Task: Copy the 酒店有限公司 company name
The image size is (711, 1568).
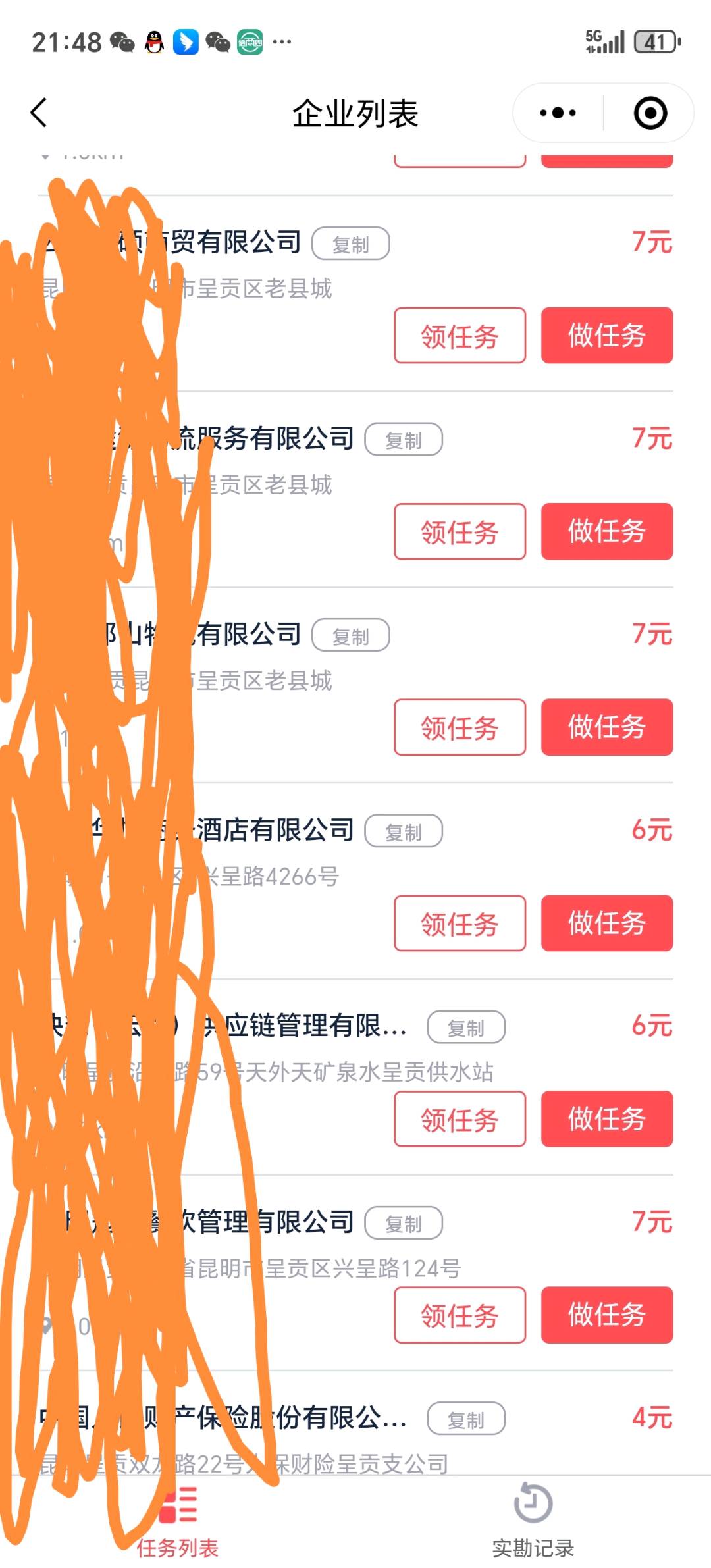Action: 404,831
